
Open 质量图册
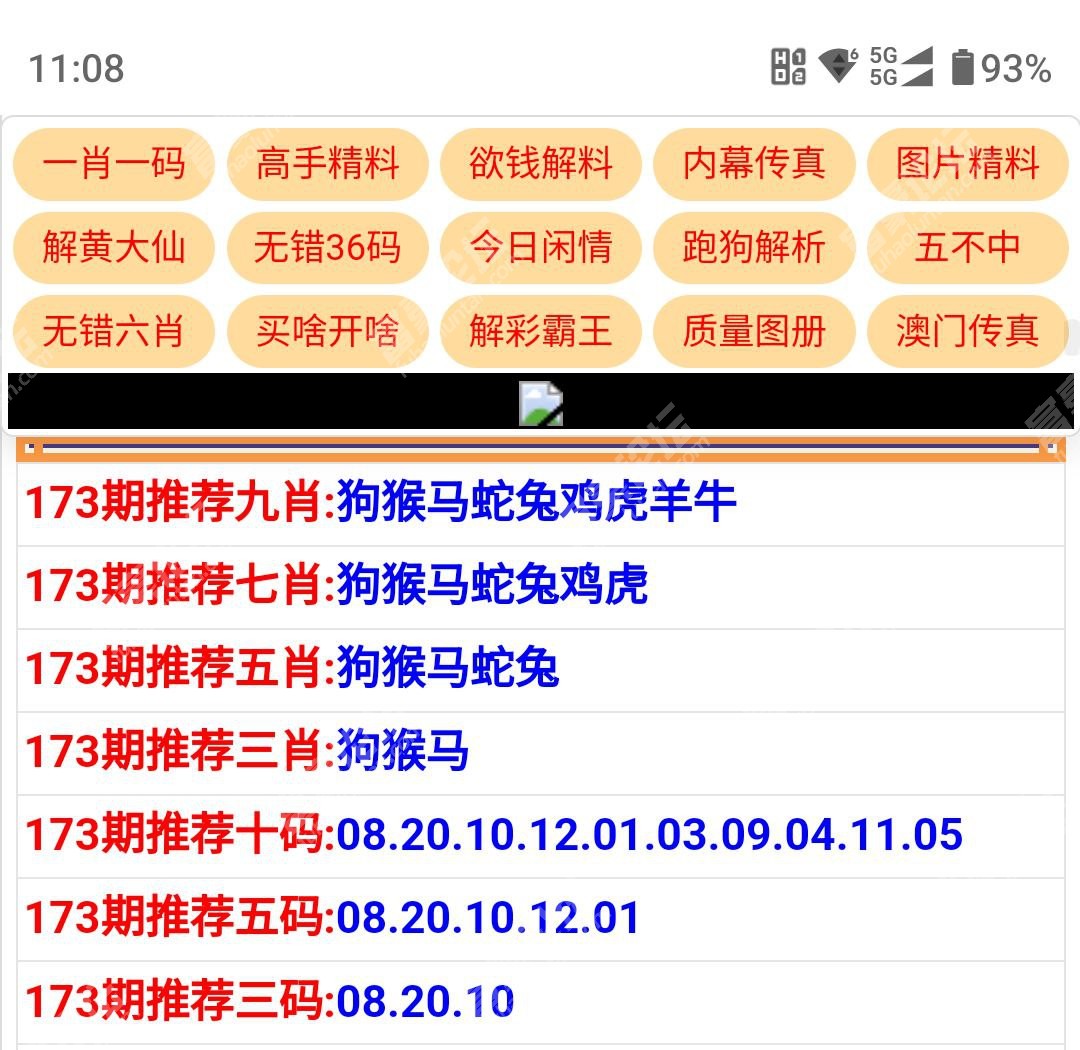pyautogui.click(x=754, y=331)
